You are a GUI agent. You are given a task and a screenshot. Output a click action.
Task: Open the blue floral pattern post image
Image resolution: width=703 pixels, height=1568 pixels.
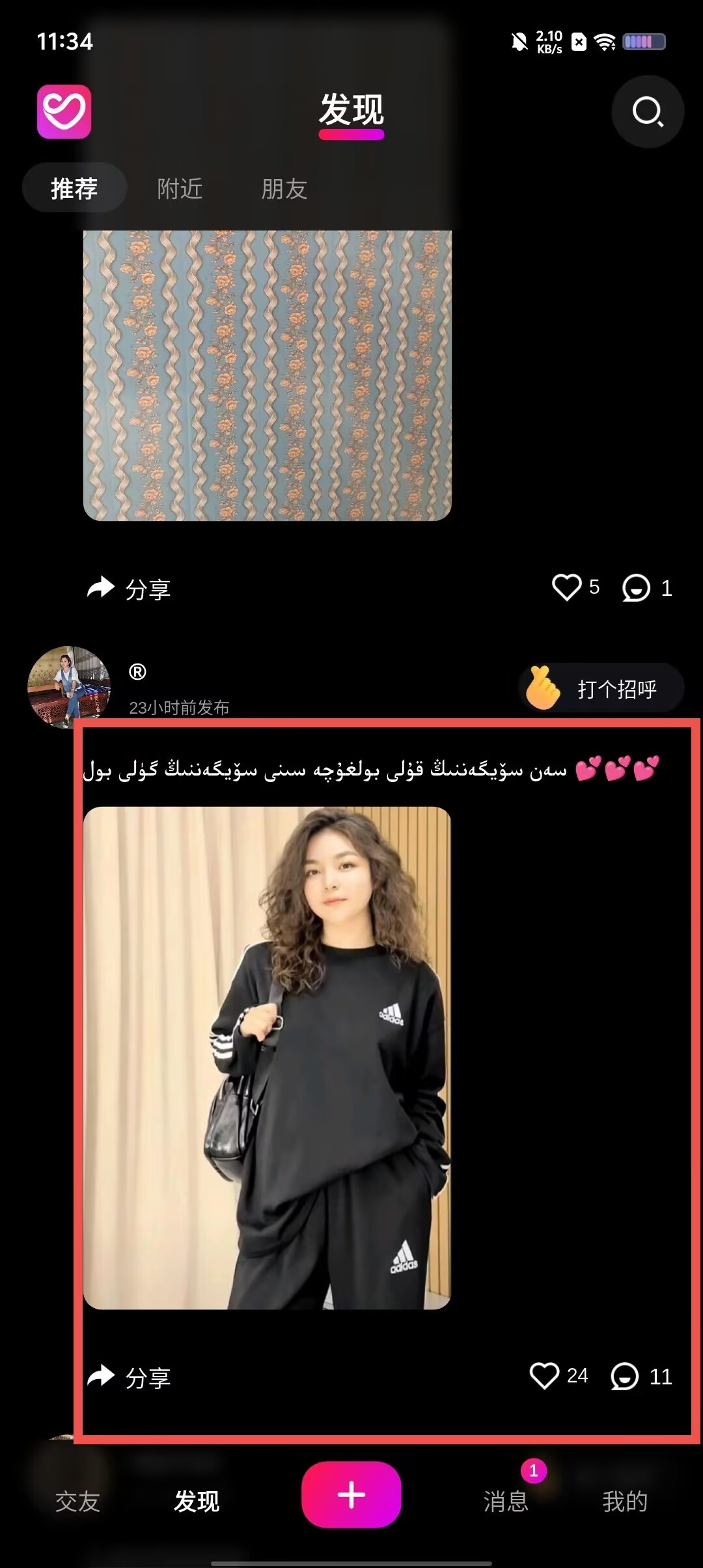[267, 375]
